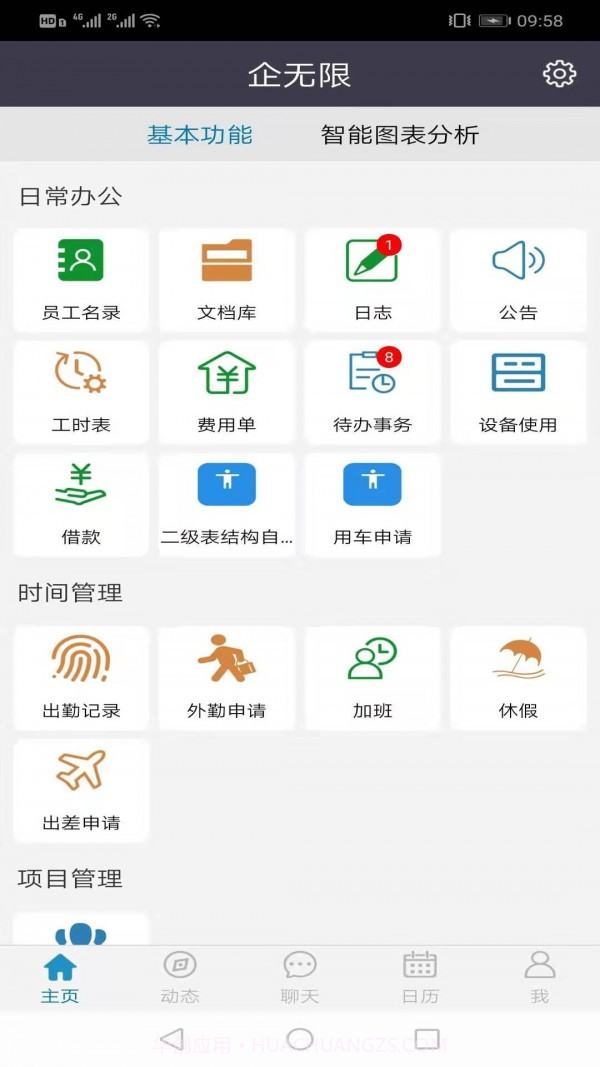
Task: Go to the 聊天 chat tab
Action: click(x=300, y=977)
